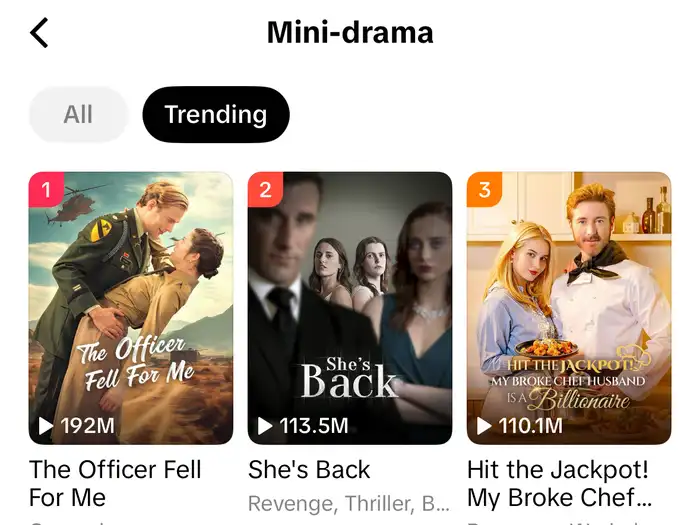Switch to the All tab

tap(78, 114)
